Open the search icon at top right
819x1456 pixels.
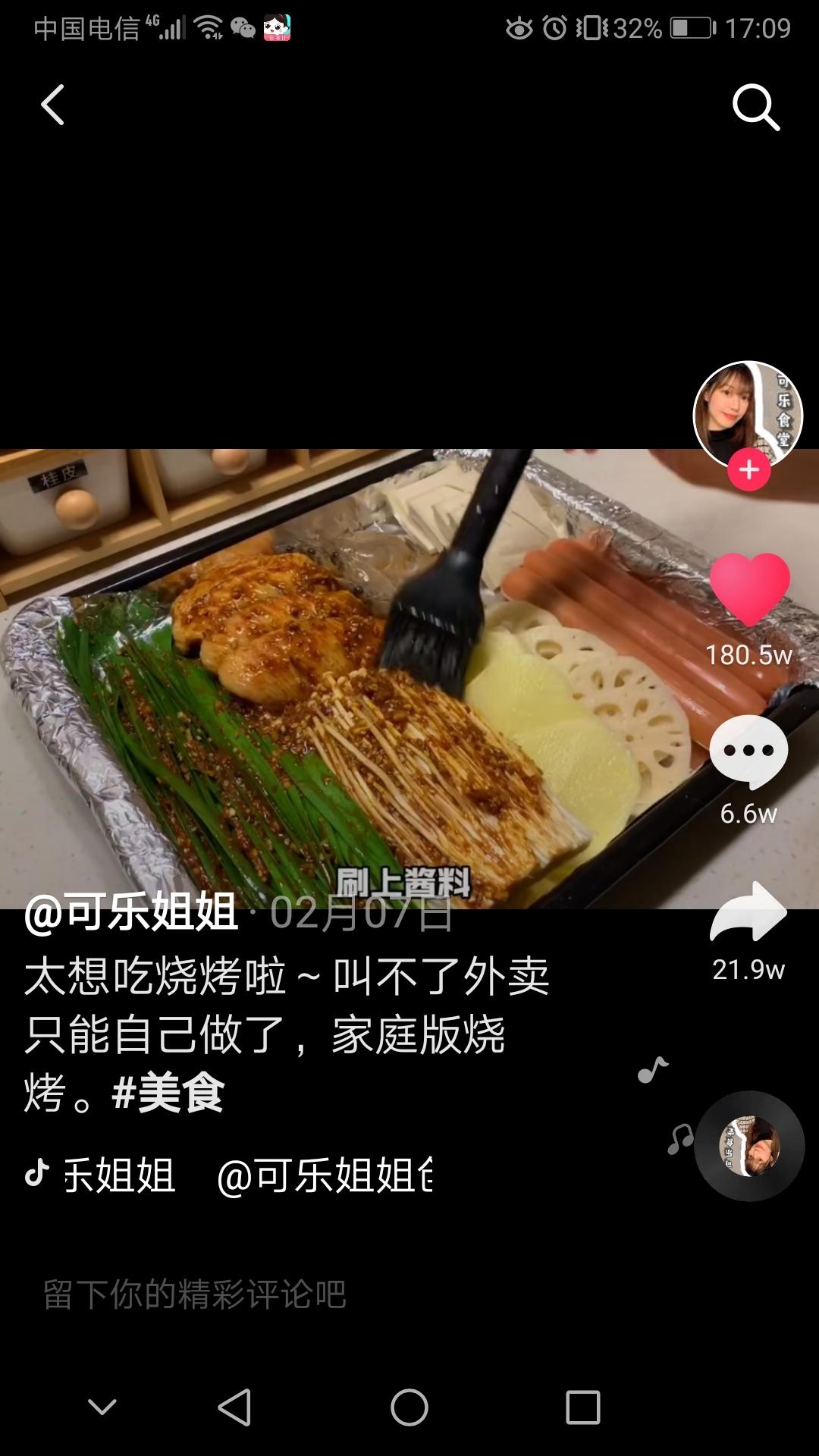coord(755,107)
